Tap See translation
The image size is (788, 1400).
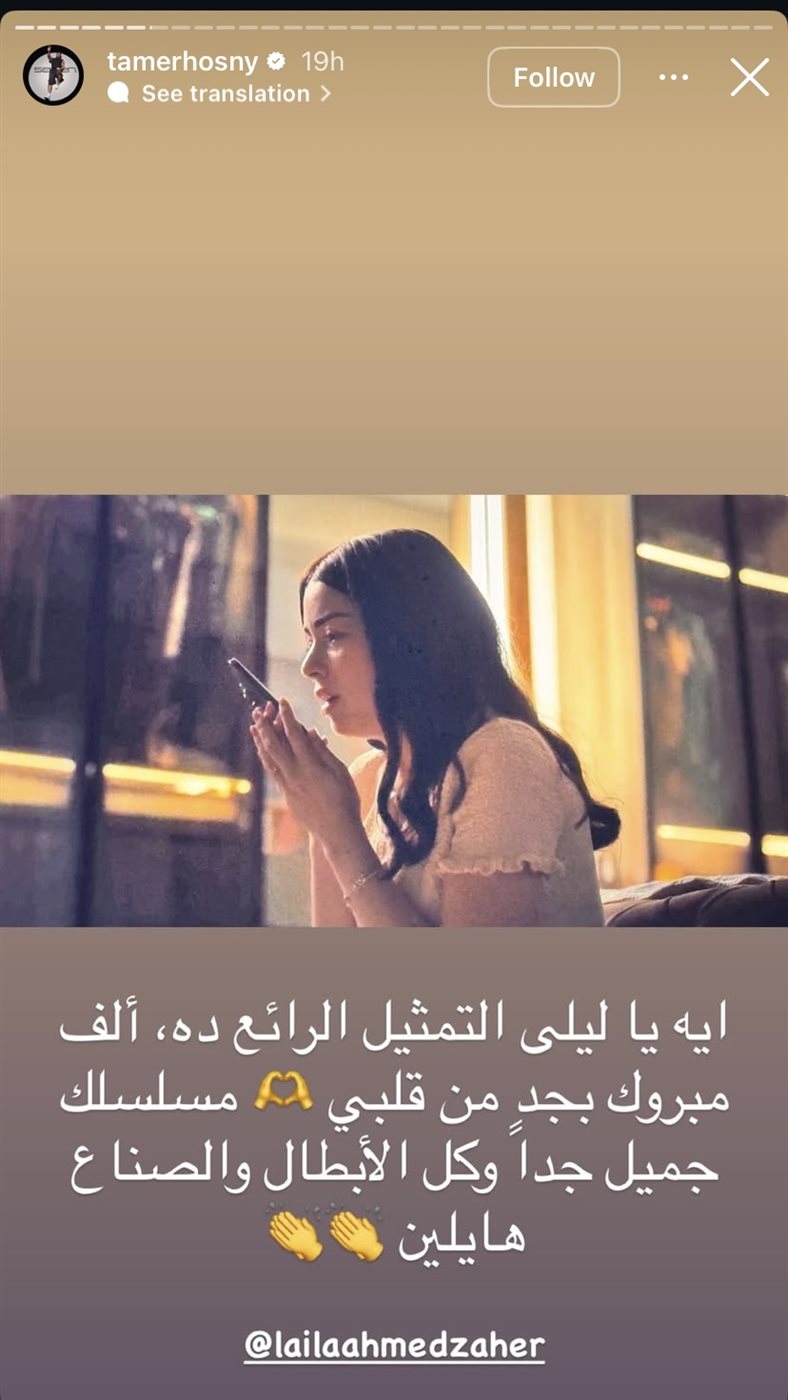(x=225, y=94)
